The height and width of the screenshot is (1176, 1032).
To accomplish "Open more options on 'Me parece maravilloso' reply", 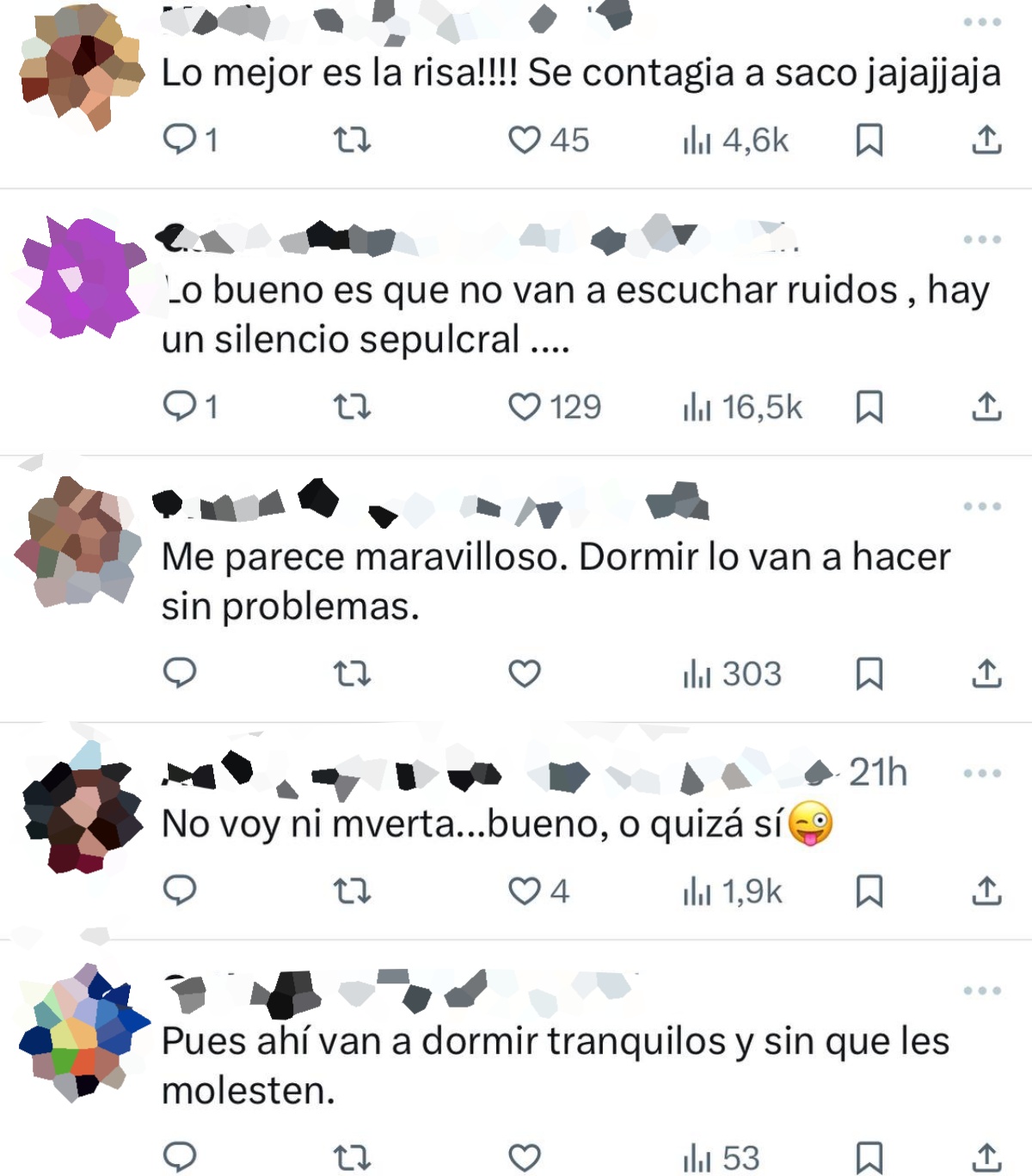I will click(982, 506).
